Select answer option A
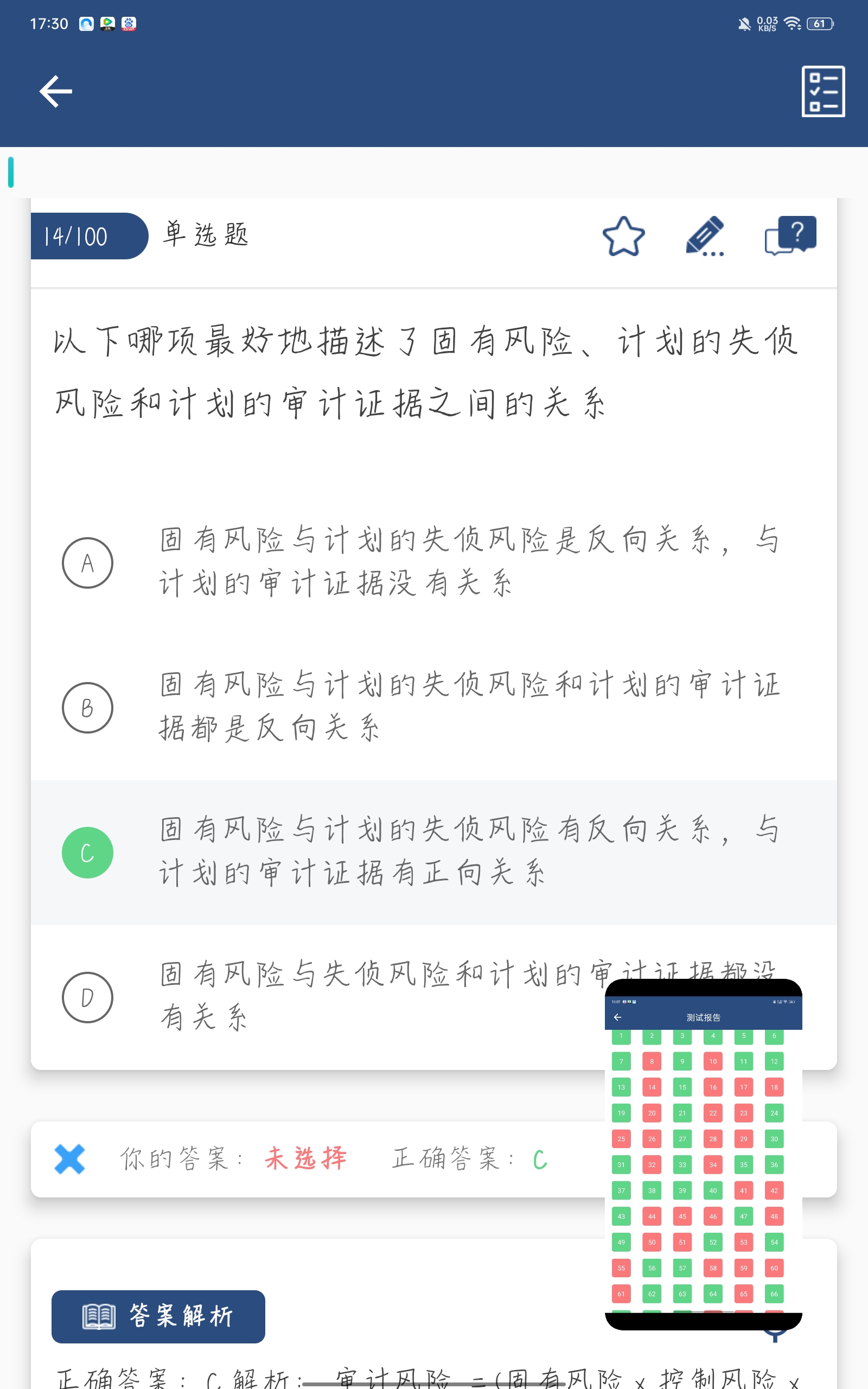Screen dimensions: 868x1389 87,563
